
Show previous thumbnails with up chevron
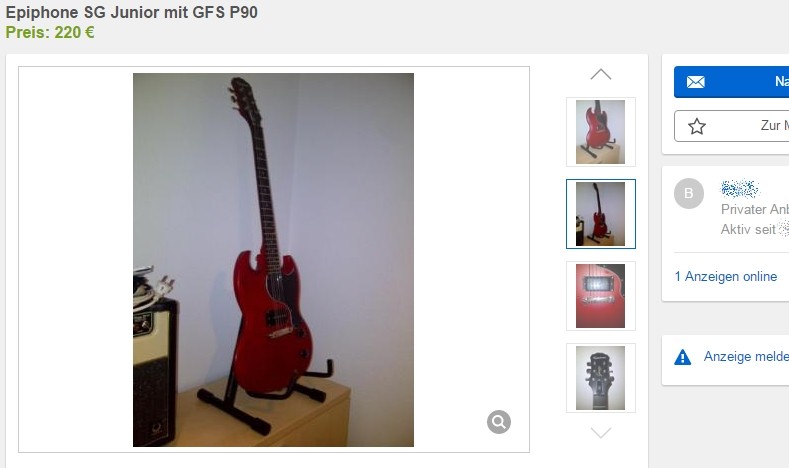pyautogui.click(x=600, y=75)
